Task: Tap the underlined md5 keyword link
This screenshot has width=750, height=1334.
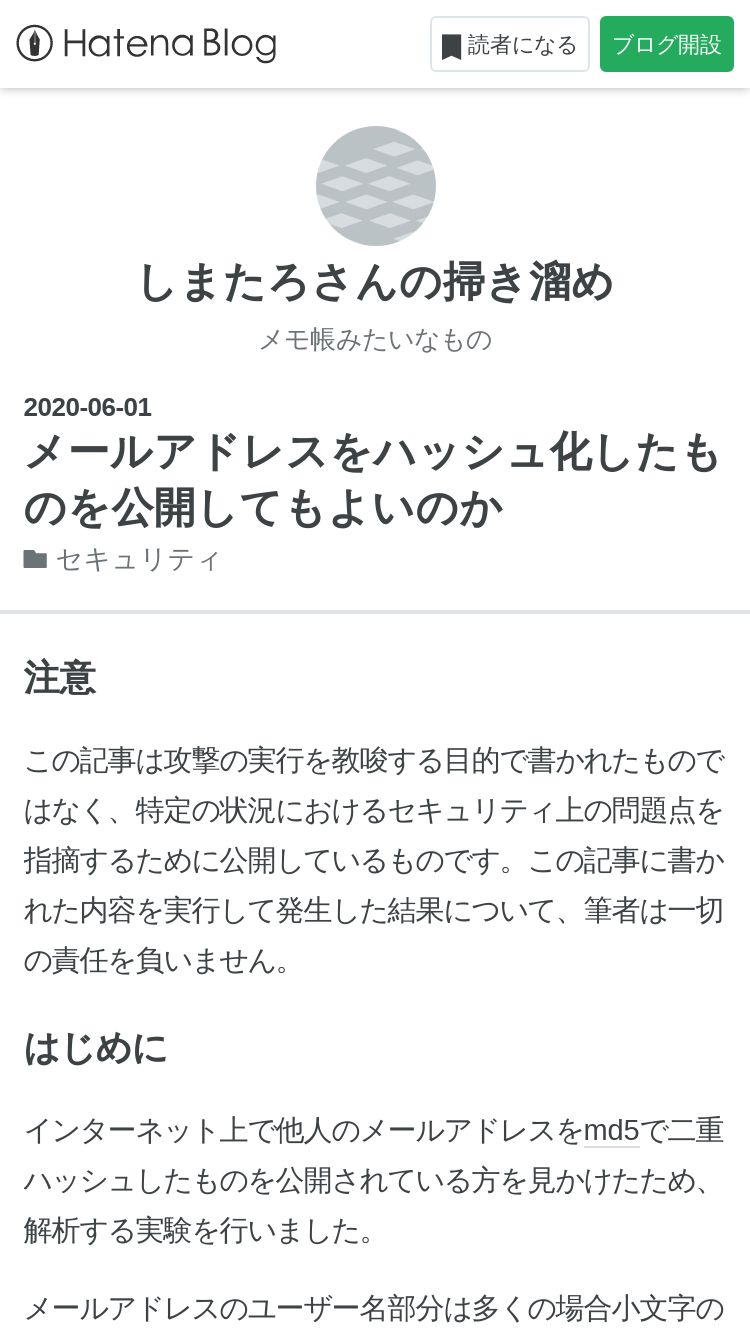Action: click(x=610, y=1131)
